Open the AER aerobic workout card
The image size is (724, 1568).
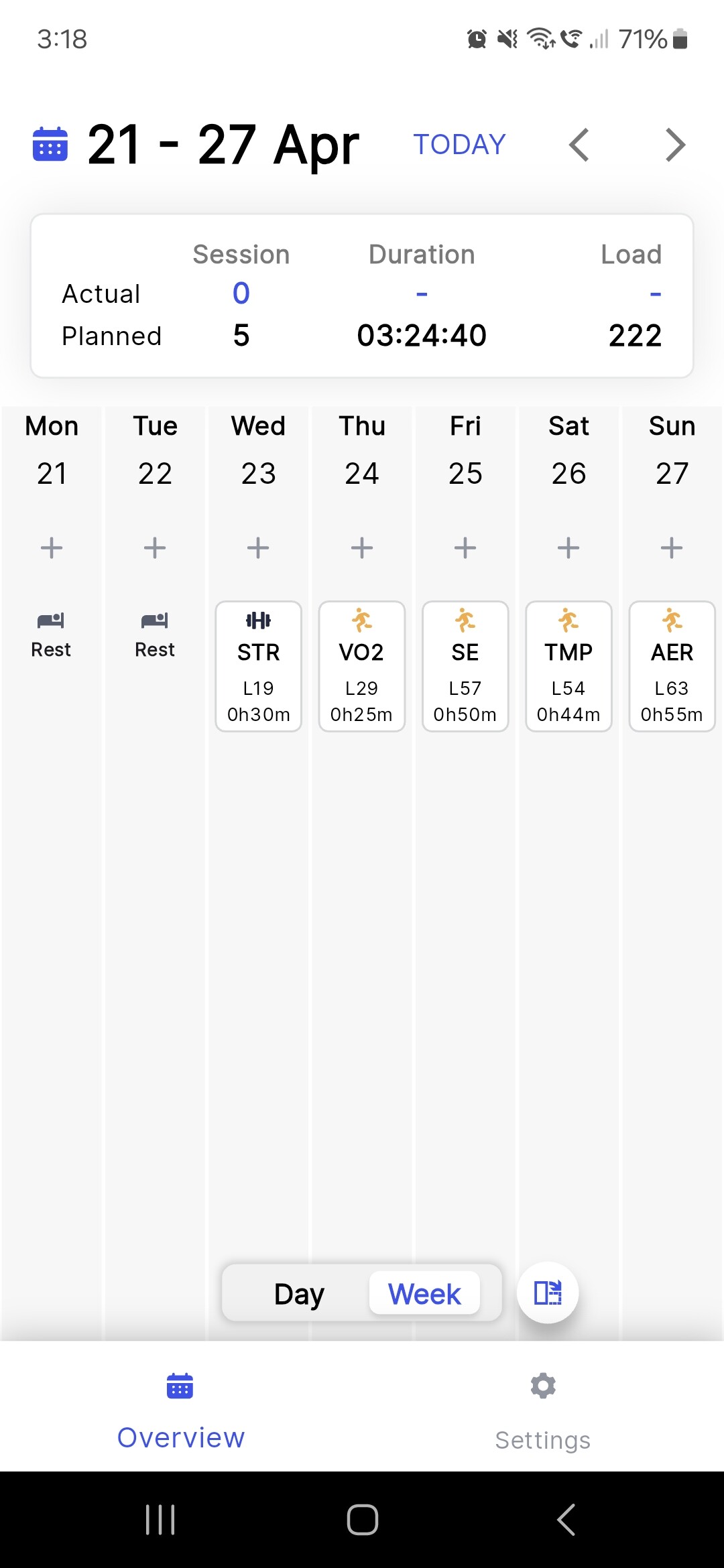(x=672, y=666)
